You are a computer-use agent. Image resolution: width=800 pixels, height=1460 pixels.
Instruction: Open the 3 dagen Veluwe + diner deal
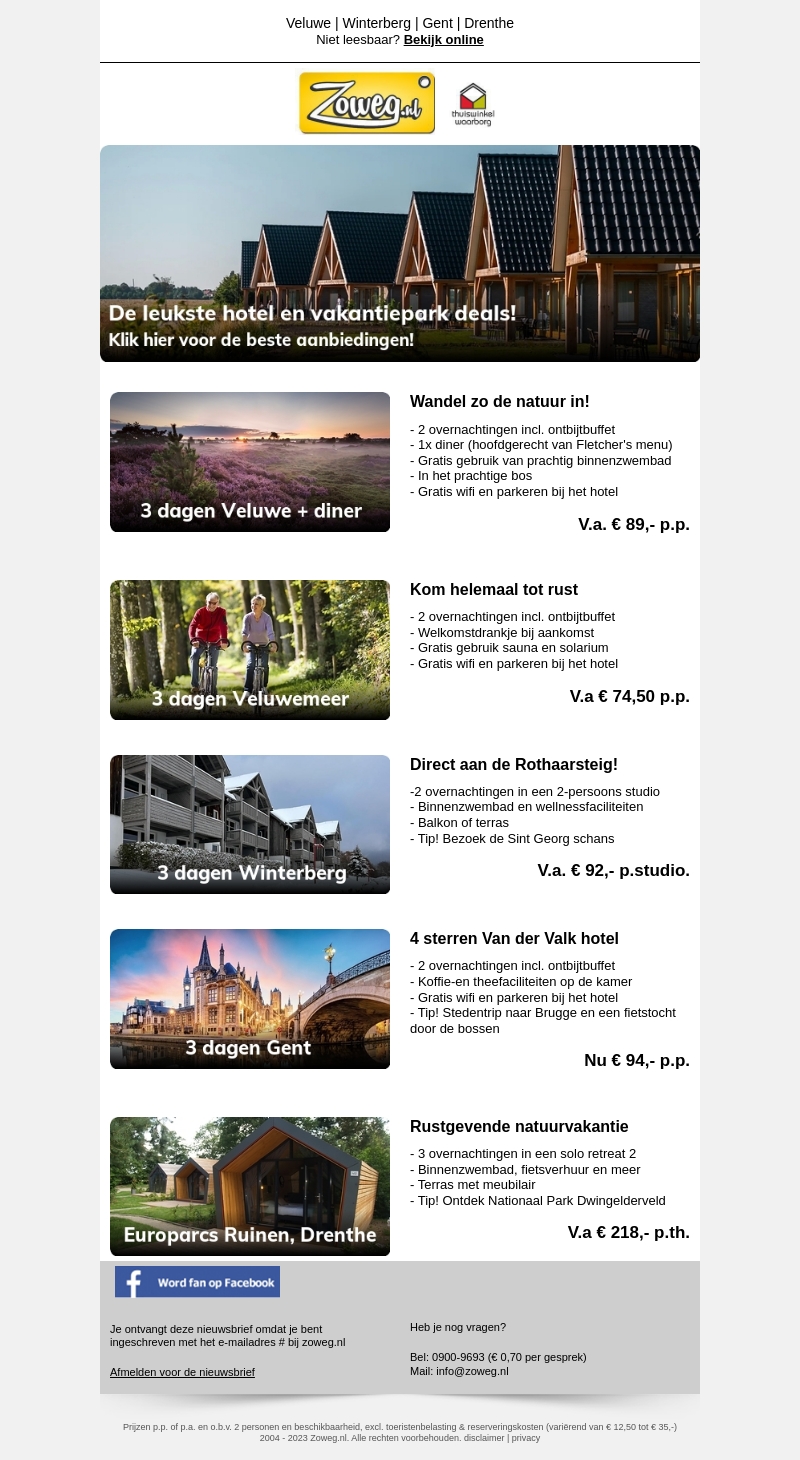click(x=250, y=462)
